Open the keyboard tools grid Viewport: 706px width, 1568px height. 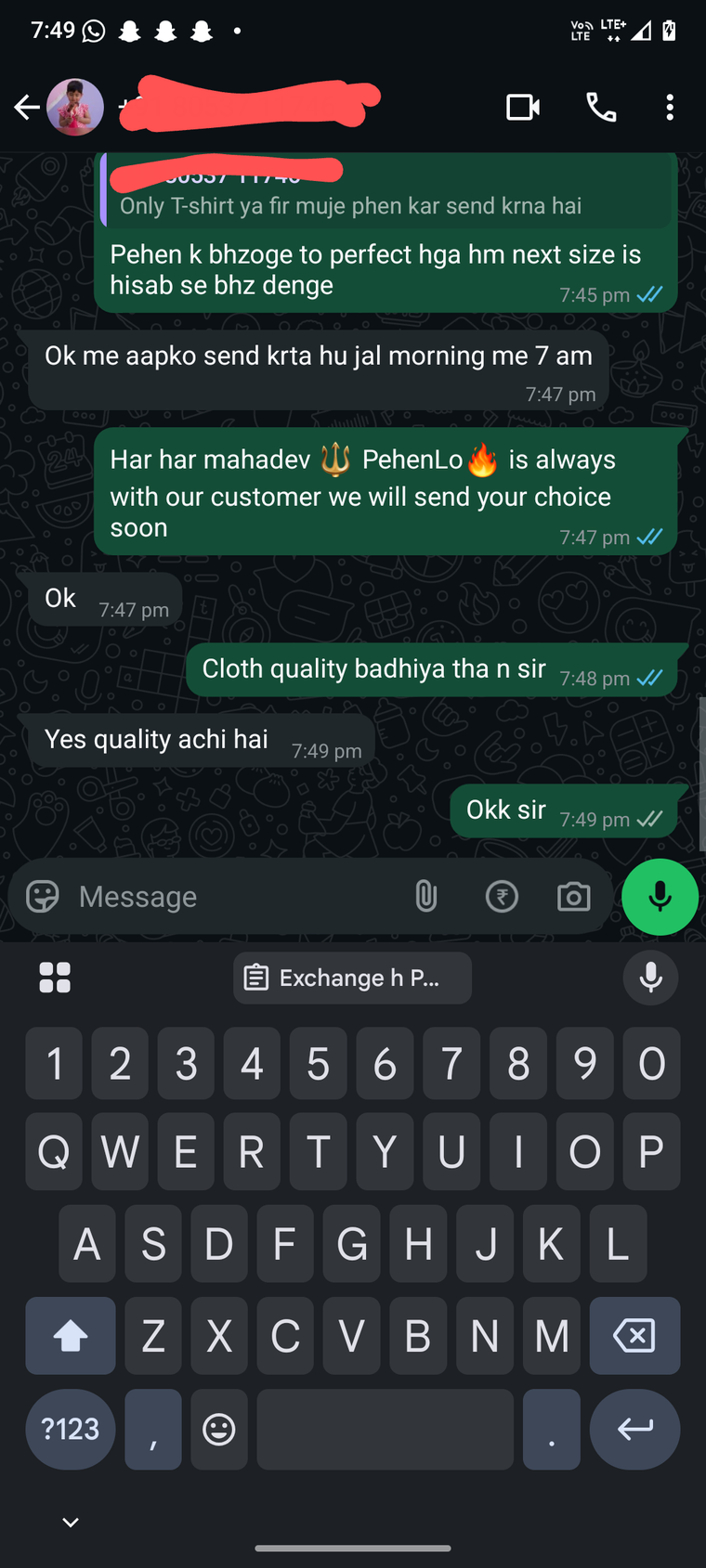point(55,978)
